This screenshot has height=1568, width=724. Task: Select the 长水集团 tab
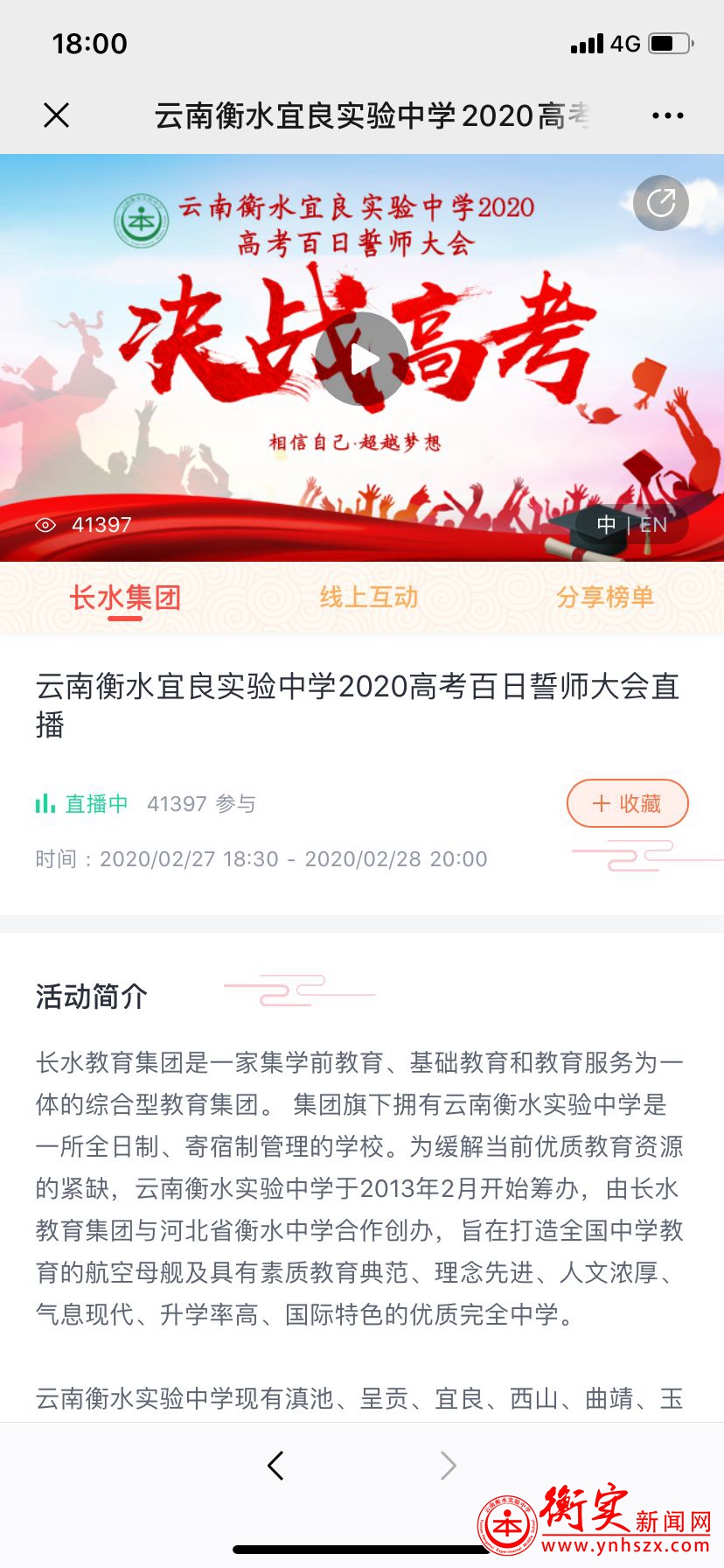pos(125,598)
